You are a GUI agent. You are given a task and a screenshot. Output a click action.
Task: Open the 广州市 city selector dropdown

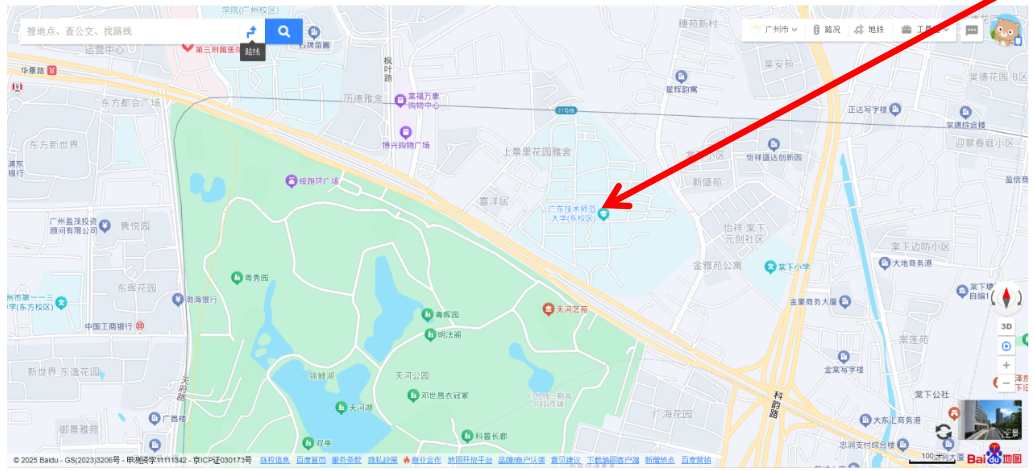click(775, 30)
